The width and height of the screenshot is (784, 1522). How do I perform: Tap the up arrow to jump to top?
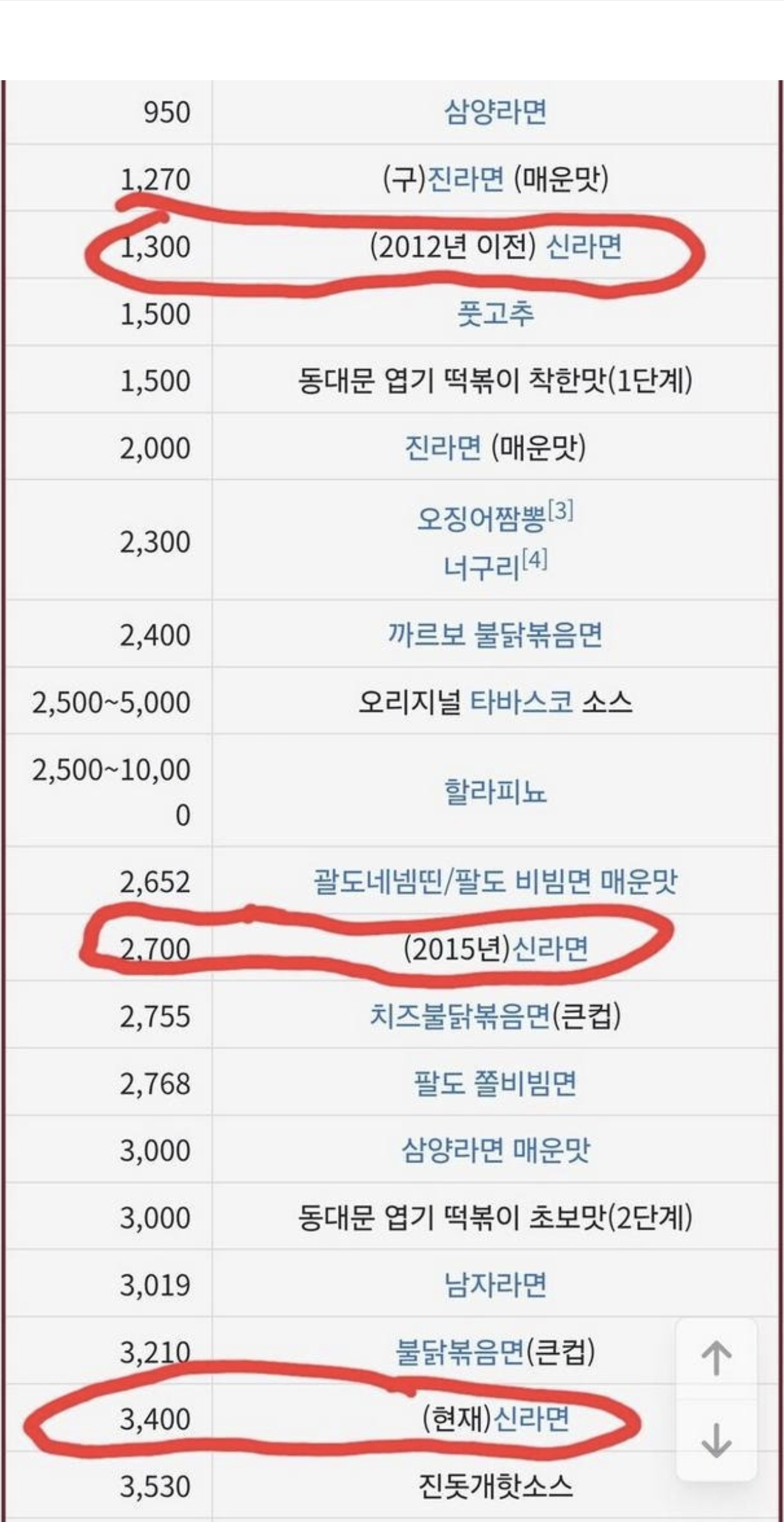click(716, 1358)
